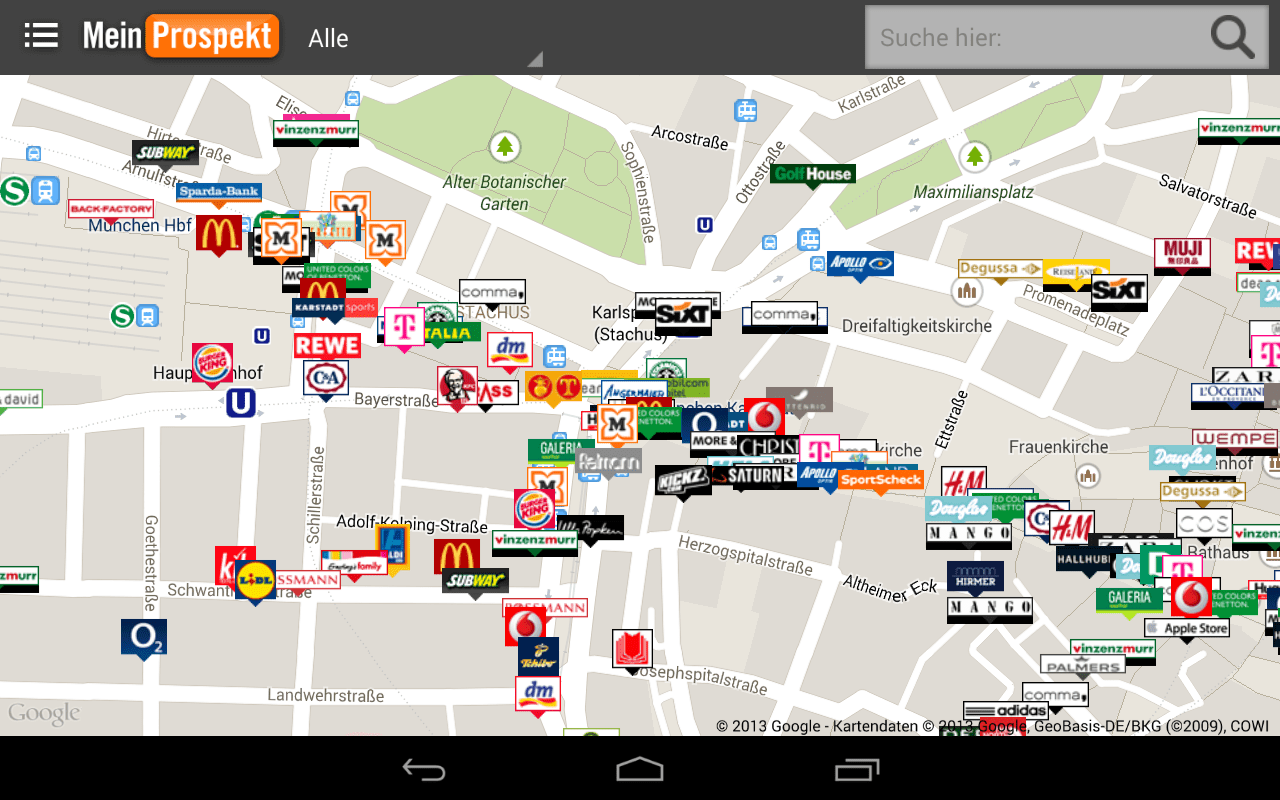This screenshot has width=1280, height=800.
Task: Open the COS store marker
Action: tap(1203, 523)
